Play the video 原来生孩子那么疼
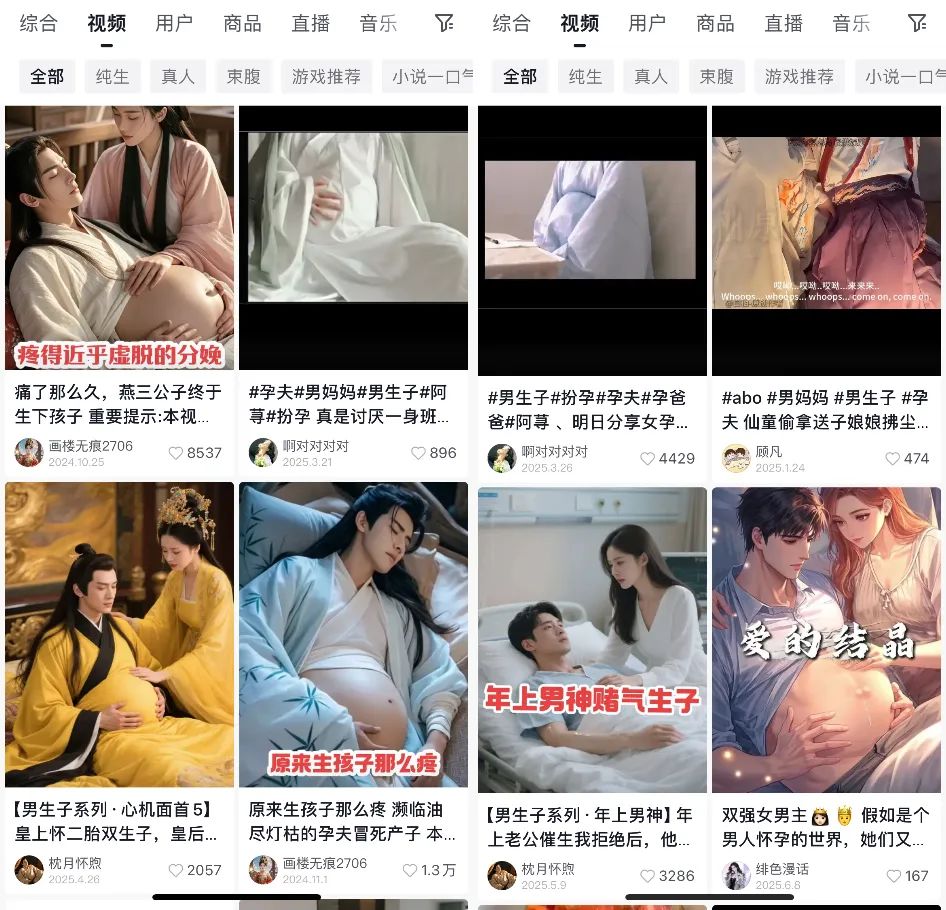This screenshot has width=946, height=910. coord(353,634)
